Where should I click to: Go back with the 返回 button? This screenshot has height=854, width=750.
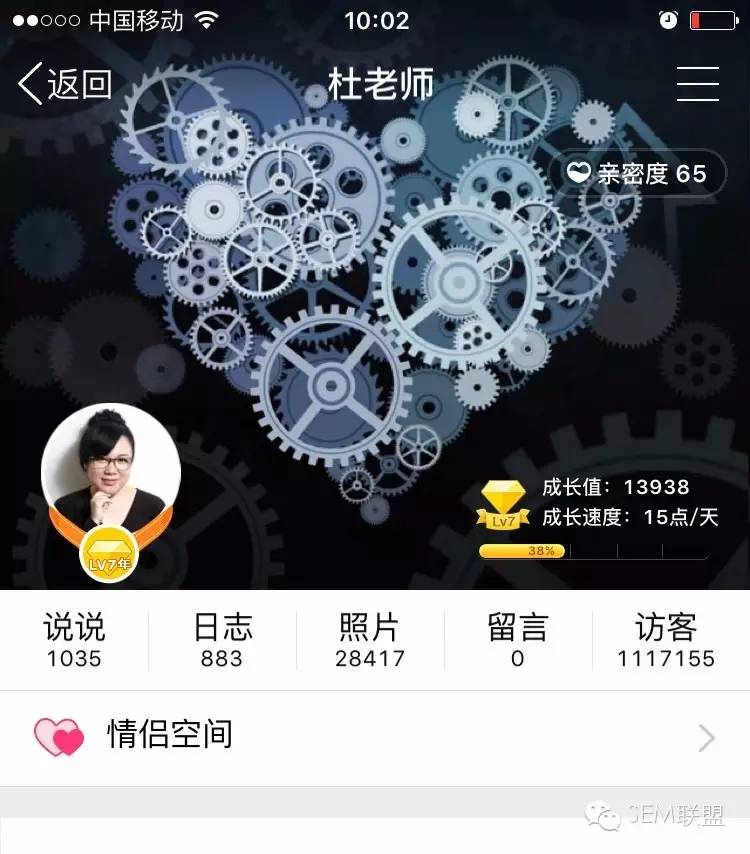click(x=65, y=84)
